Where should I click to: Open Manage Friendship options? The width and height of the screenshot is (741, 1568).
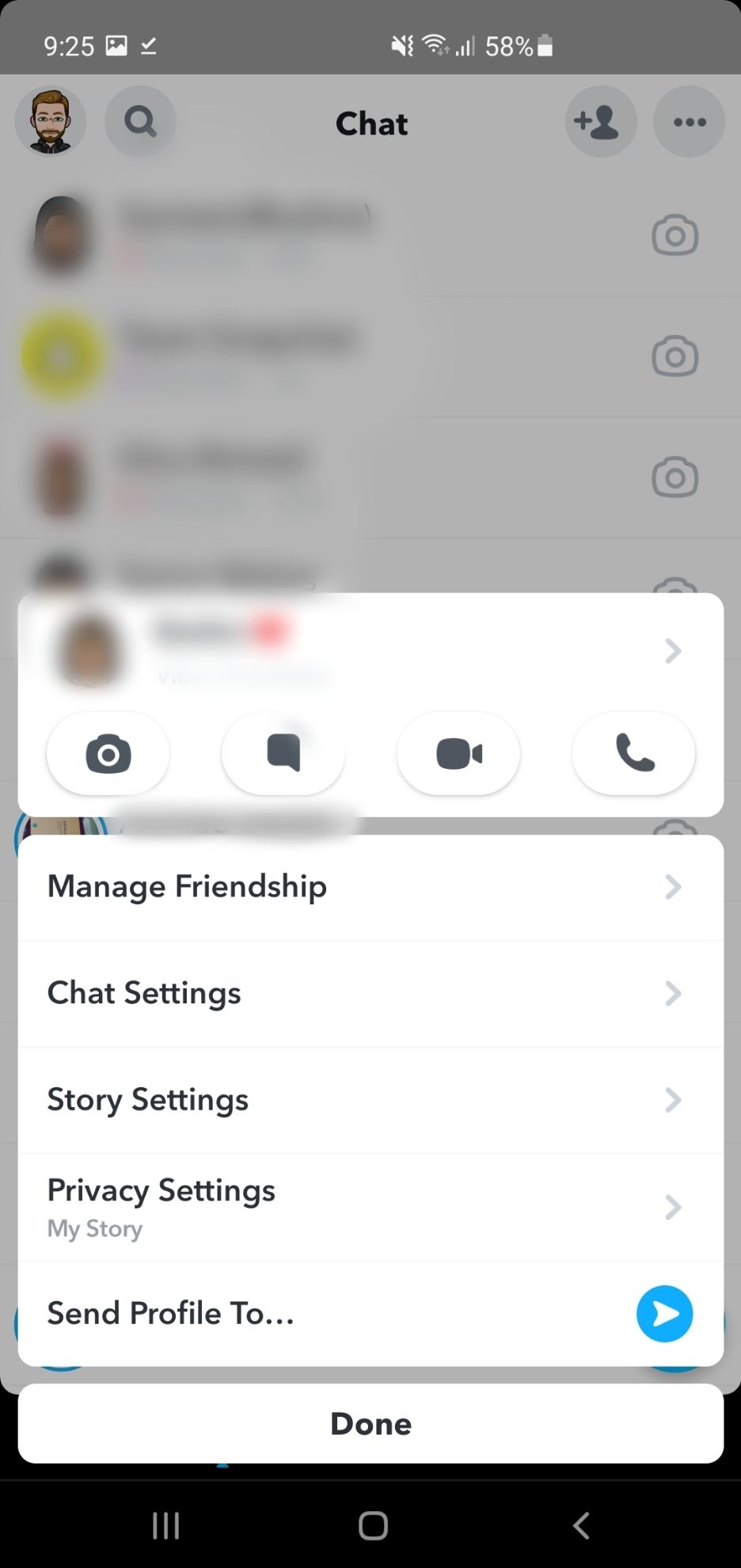370,887
